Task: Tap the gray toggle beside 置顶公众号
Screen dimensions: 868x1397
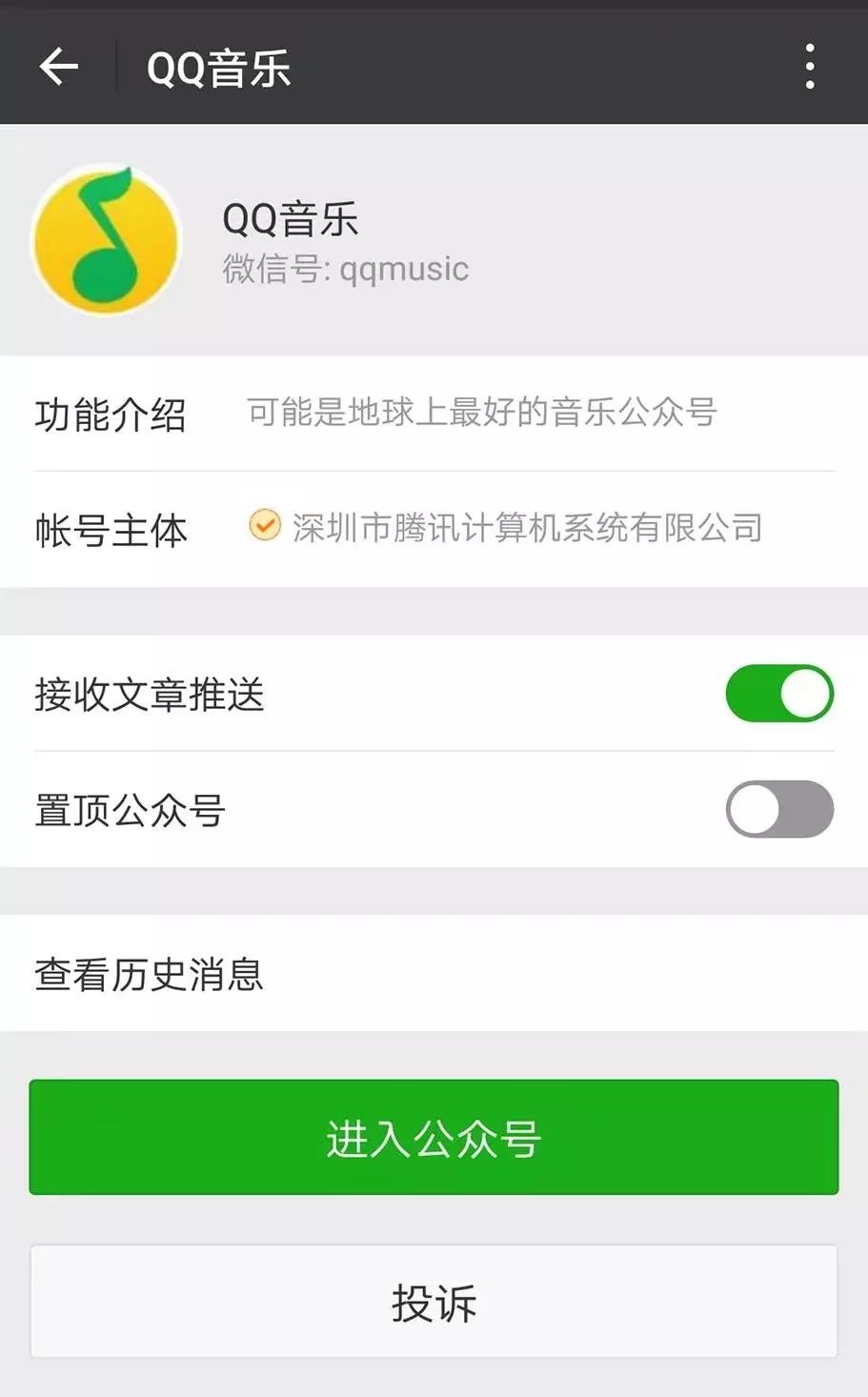Action: click(x=779, y=809)
